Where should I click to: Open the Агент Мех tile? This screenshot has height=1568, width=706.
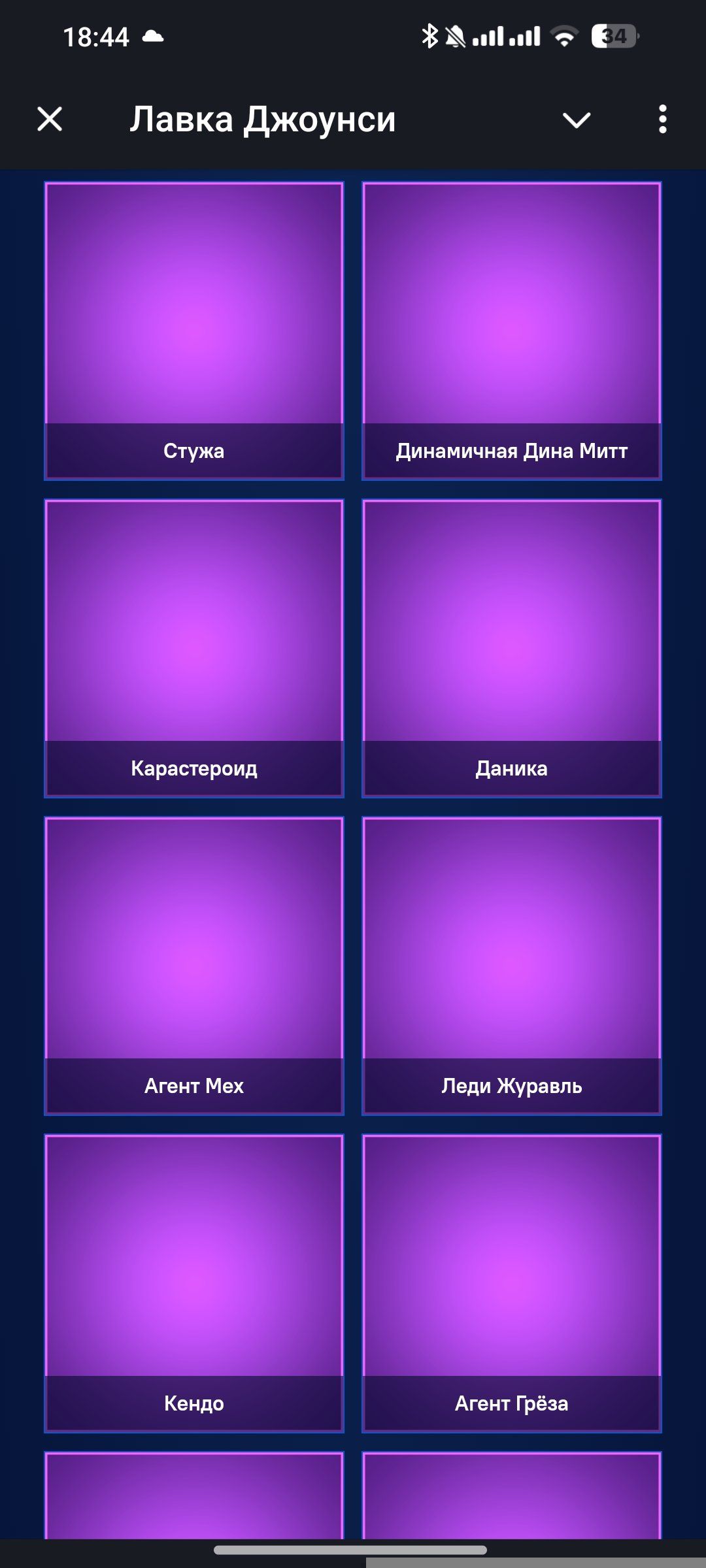[194, 966]
